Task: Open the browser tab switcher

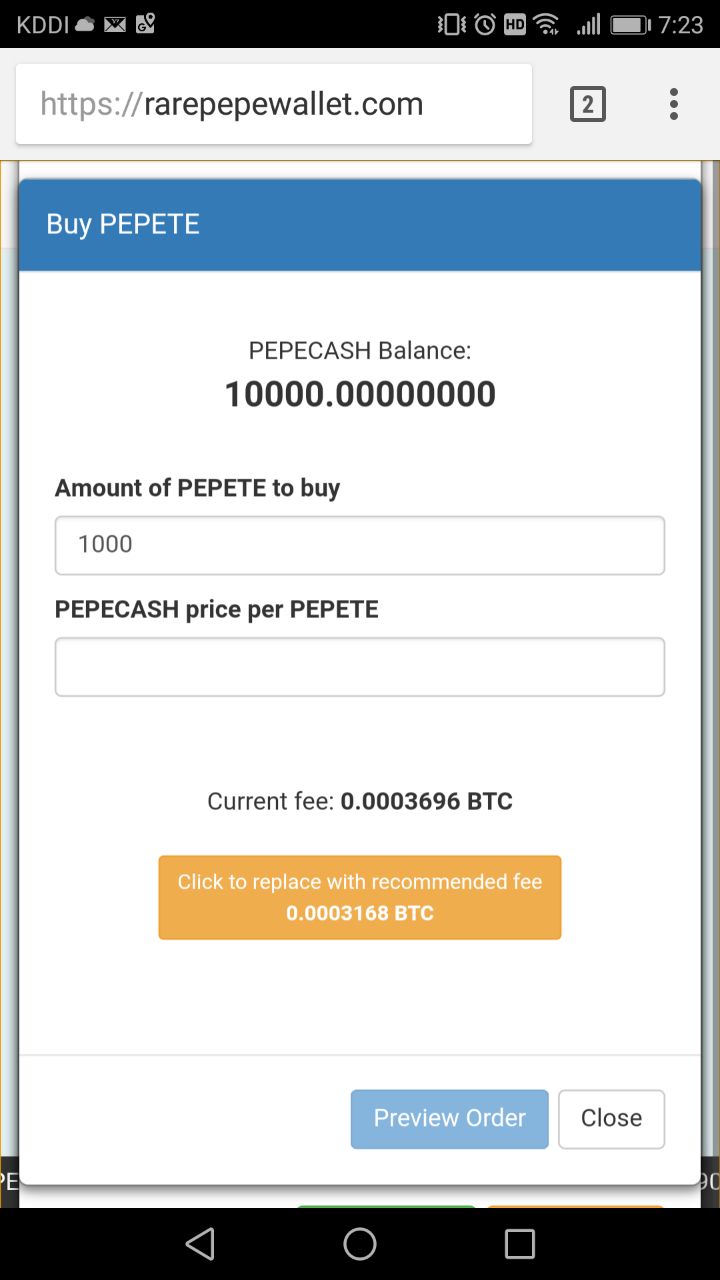Action: pos(587,104)
